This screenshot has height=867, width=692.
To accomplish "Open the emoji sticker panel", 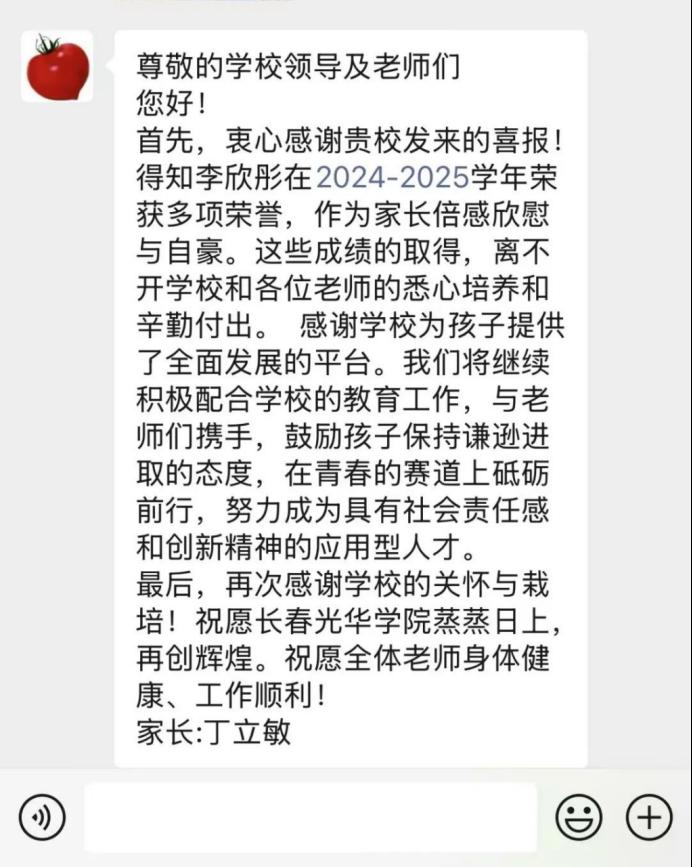I will click(x=579, y=817).
